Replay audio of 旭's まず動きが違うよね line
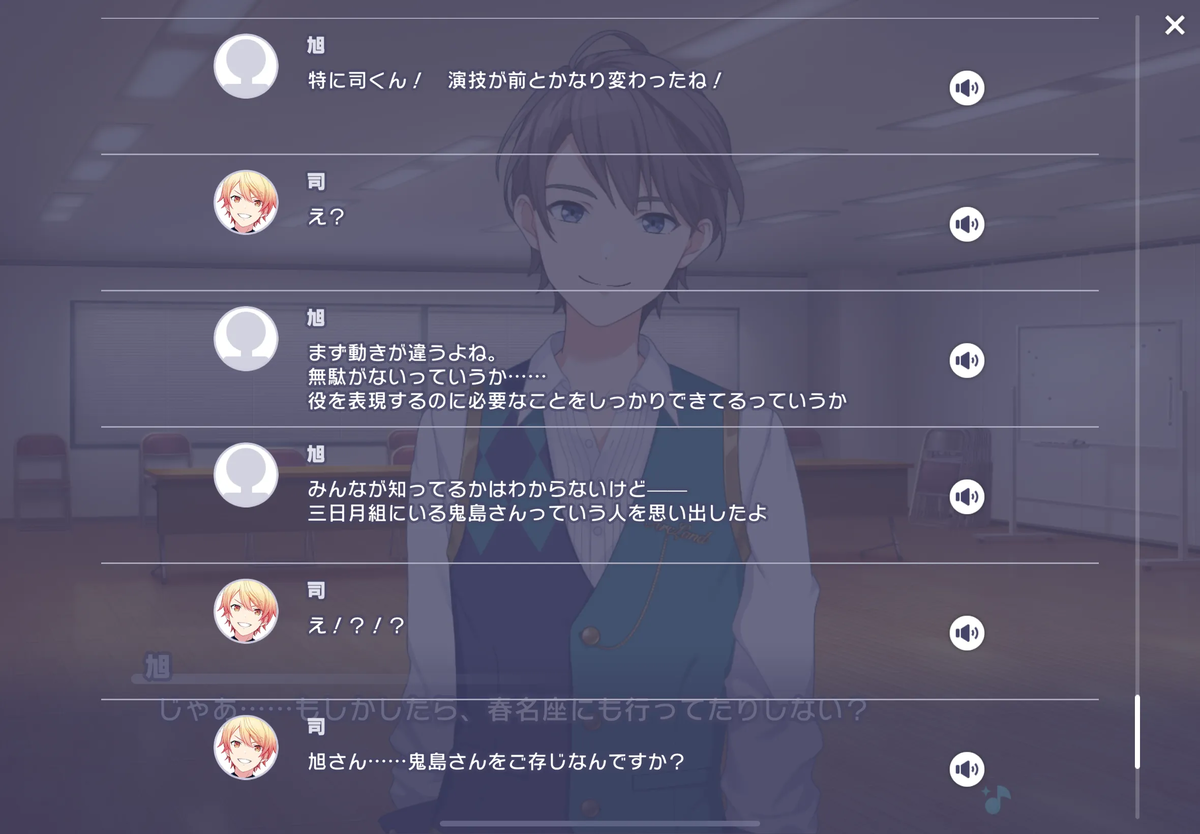Image resolution: width=1200 pixels, height=834 pixels. 966,360
